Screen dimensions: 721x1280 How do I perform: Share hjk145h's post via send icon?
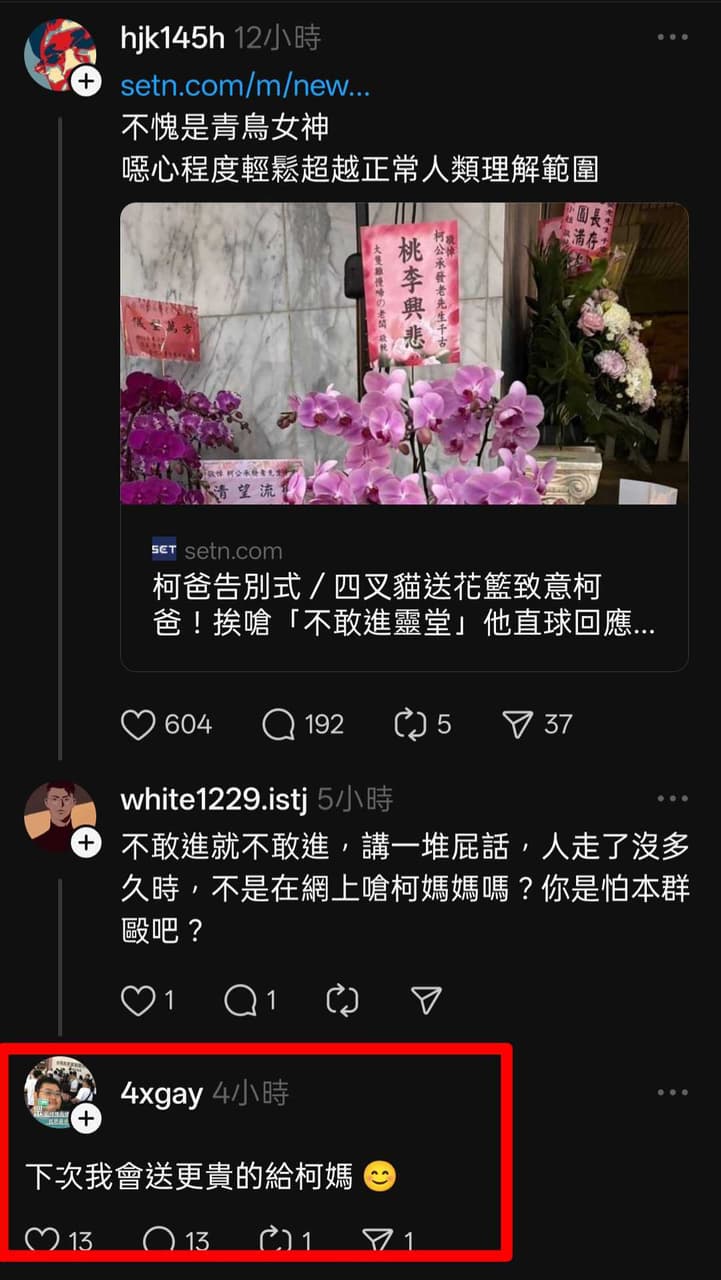tap(517, 725)
